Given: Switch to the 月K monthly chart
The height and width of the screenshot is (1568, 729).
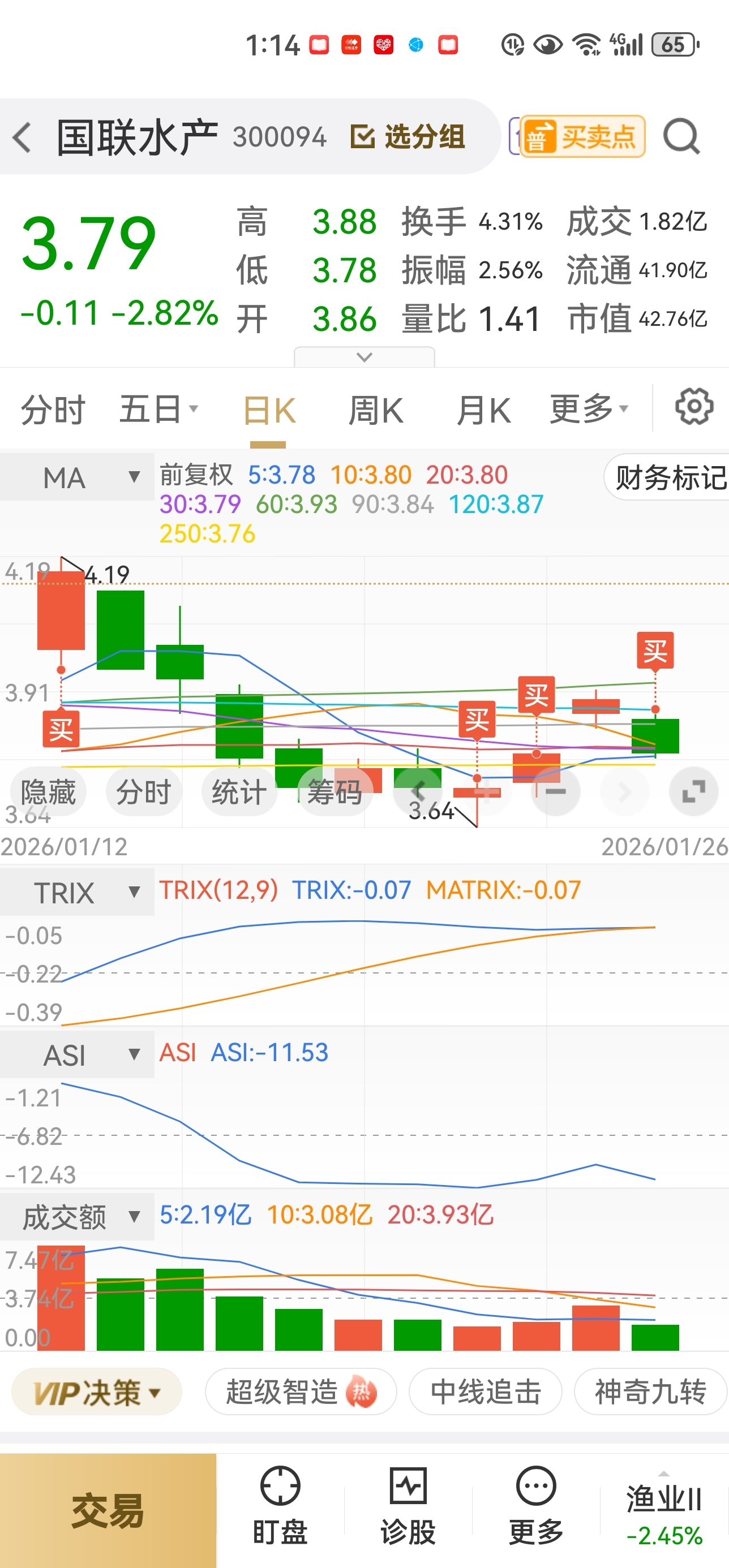Looking at the screenshot, I should pyautogui.click(x=483, y=410).
